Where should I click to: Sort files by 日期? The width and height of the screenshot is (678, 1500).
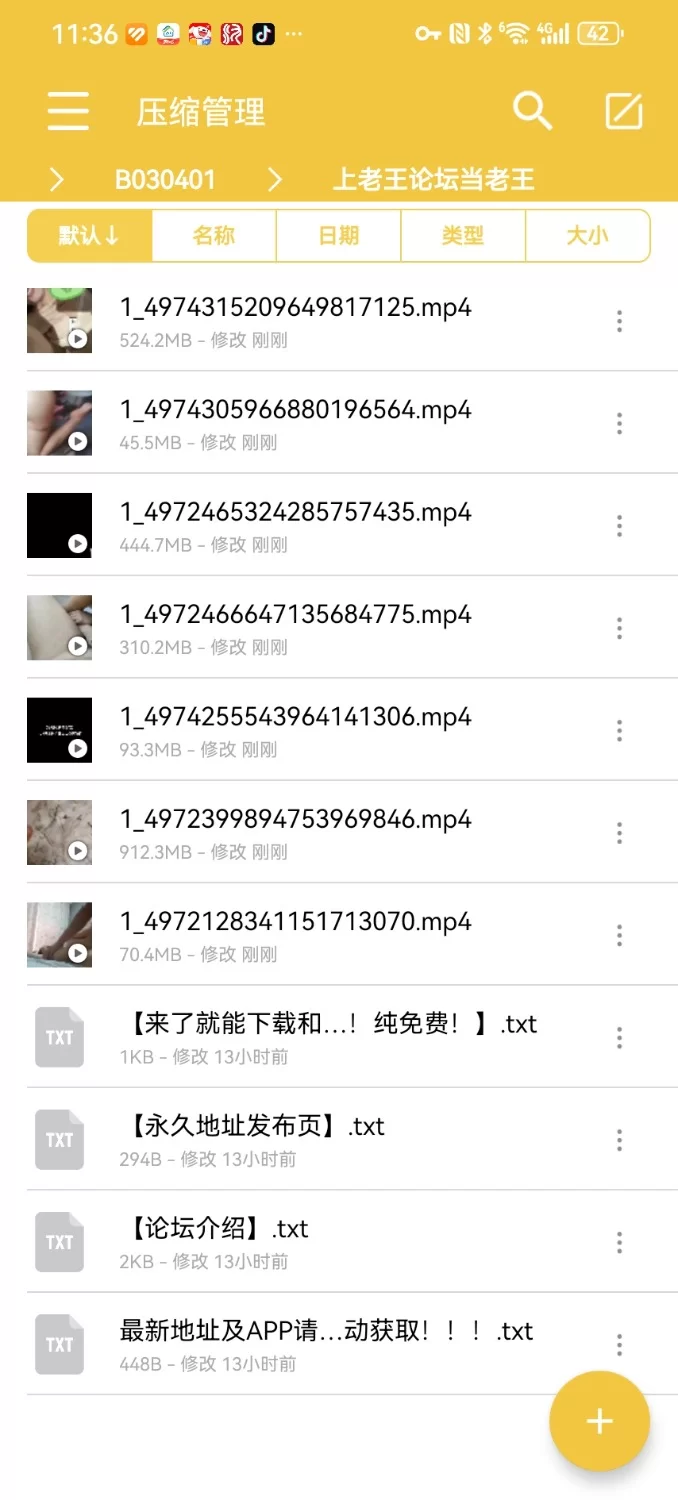338,236
